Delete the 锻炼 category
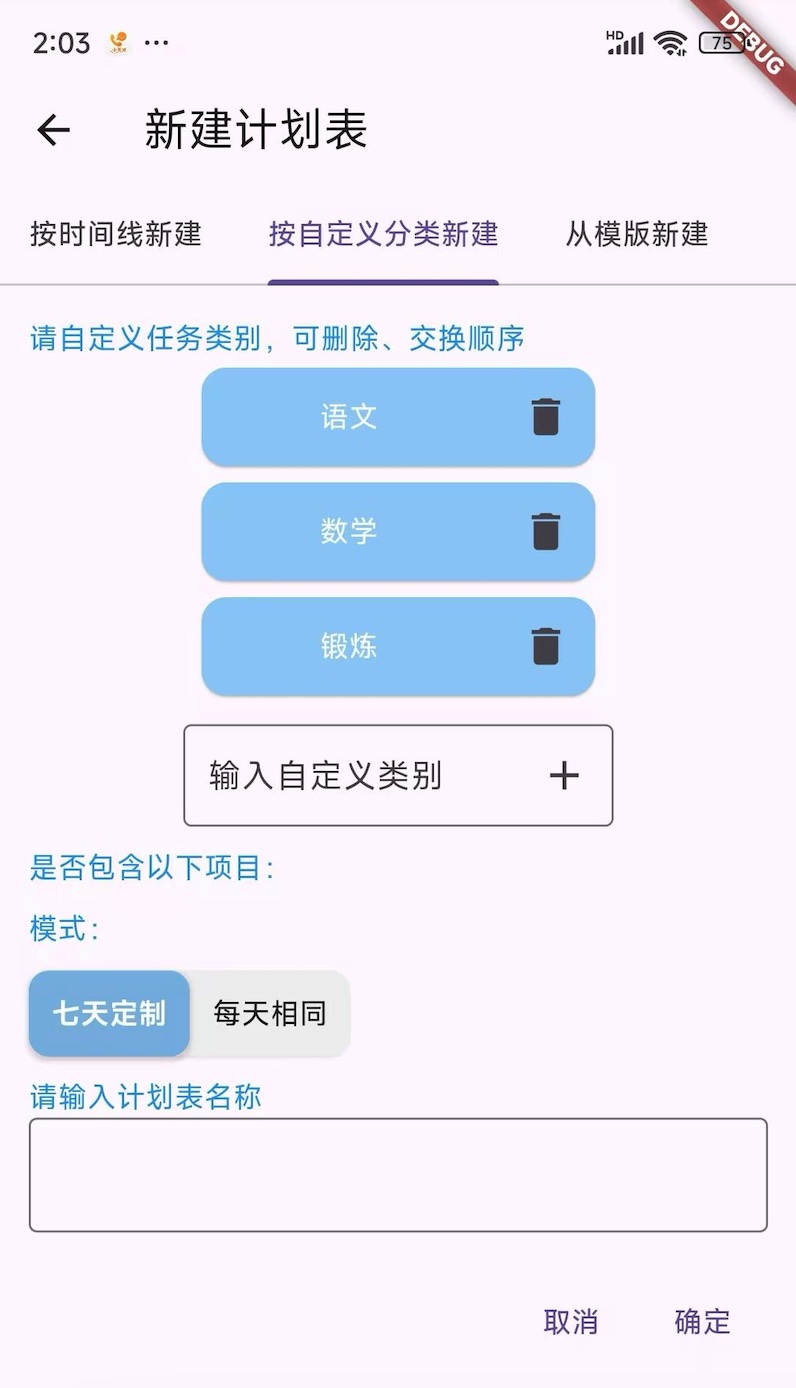This screenshot has width=796, height=1388. [x=545, y=646]
